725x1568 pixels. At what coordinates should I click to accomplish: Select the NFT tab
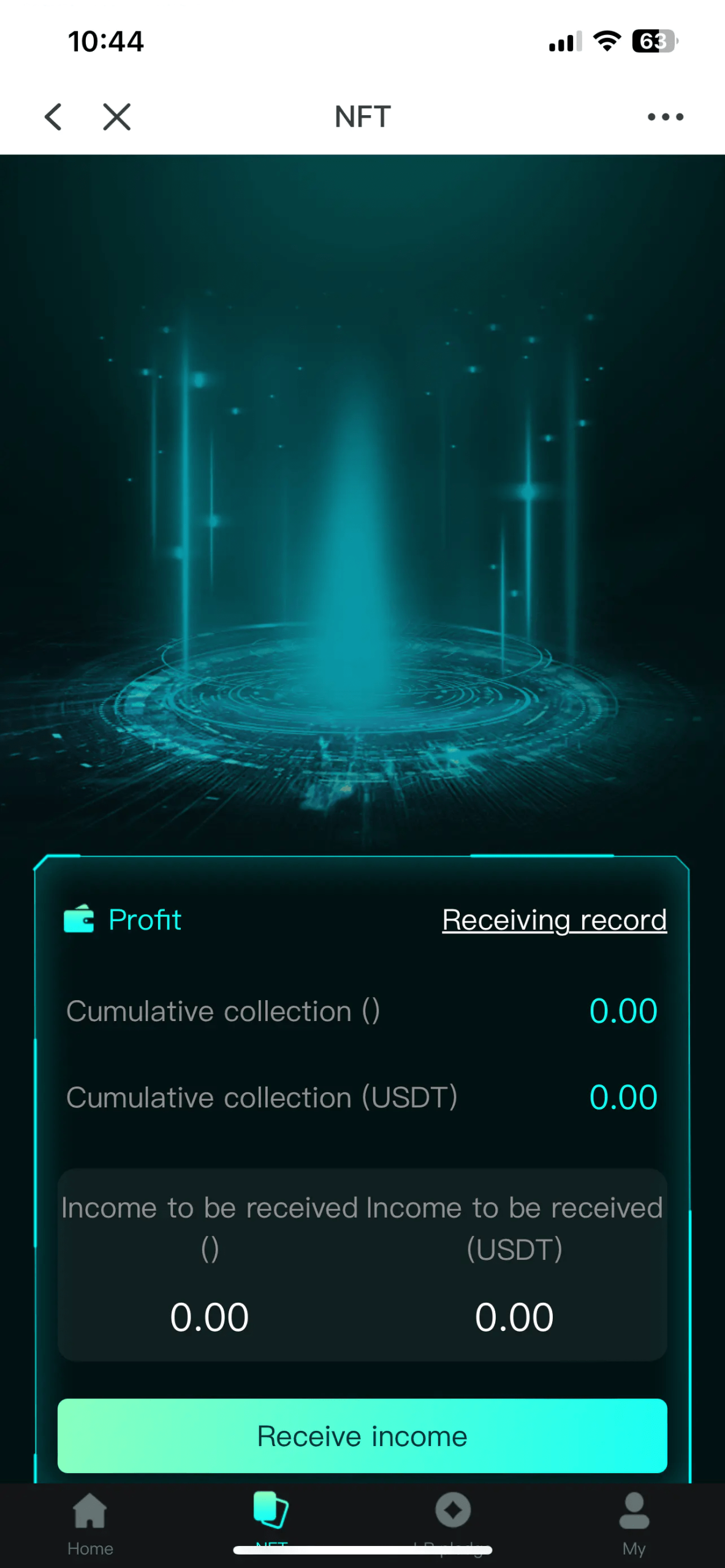[271, 1519]
